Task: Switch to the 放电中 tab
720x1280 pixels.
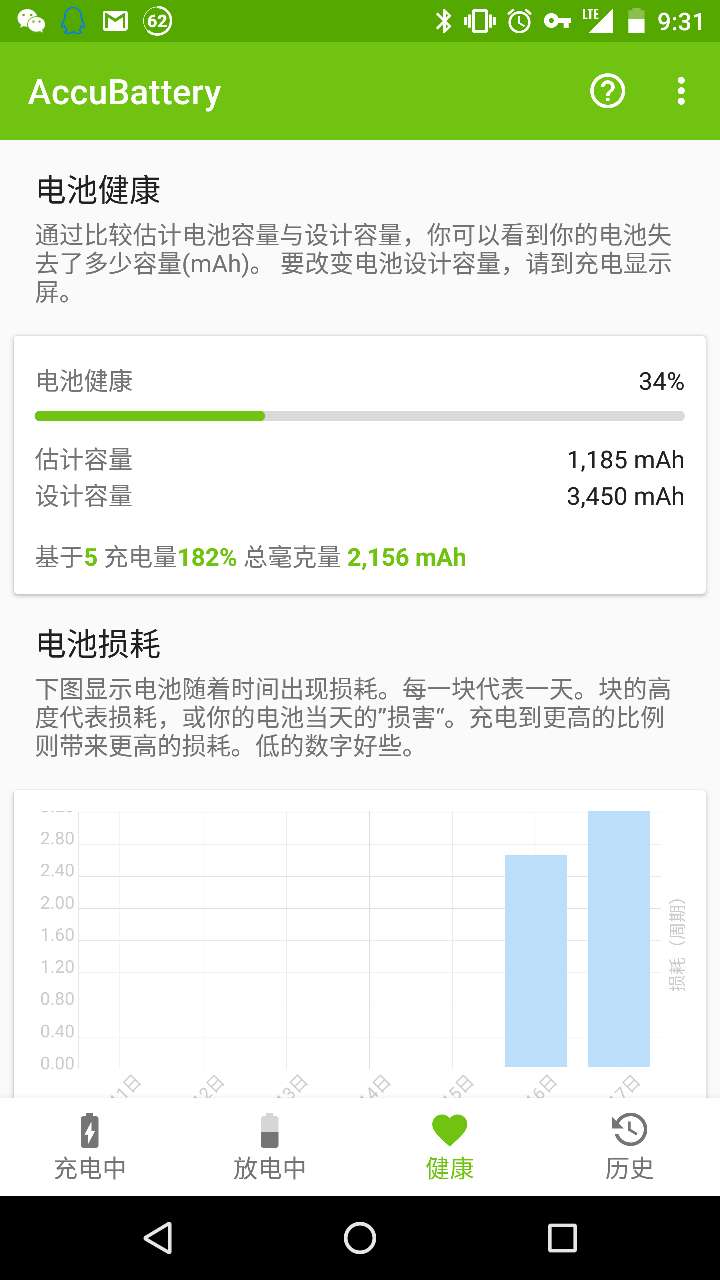Action: click(x=270, y=1146)
